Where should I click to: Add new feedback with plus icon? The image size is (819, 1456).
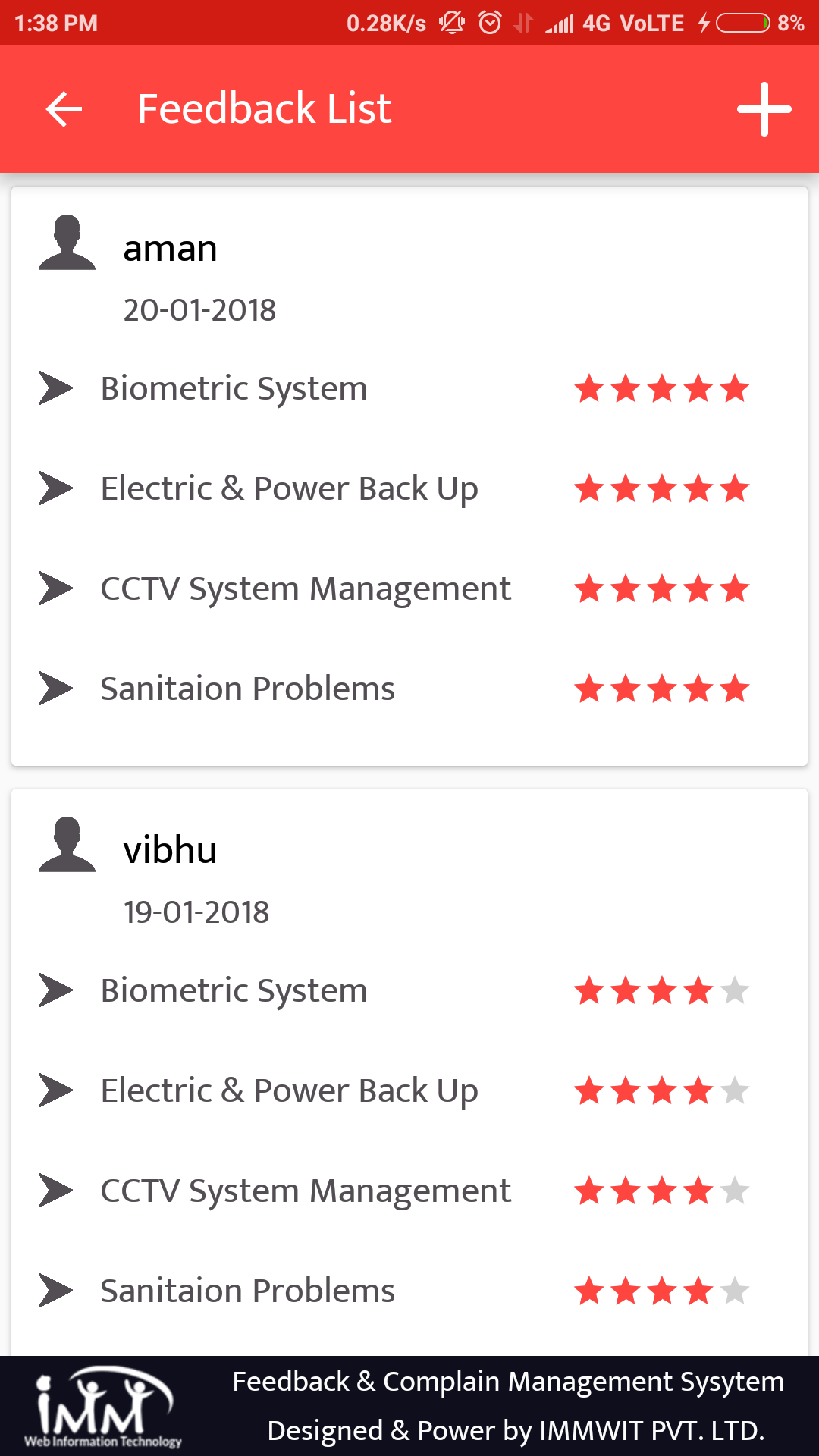pos(764,109)
